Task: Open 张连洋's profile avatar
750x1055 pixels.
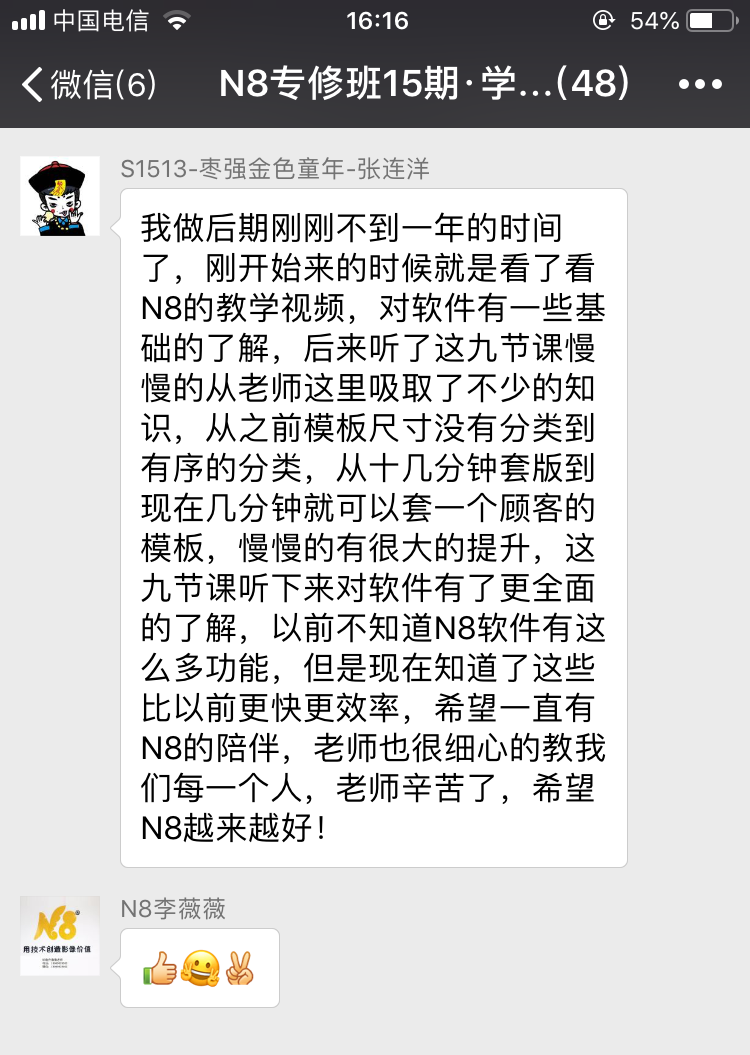Action: tap(60, 196)
